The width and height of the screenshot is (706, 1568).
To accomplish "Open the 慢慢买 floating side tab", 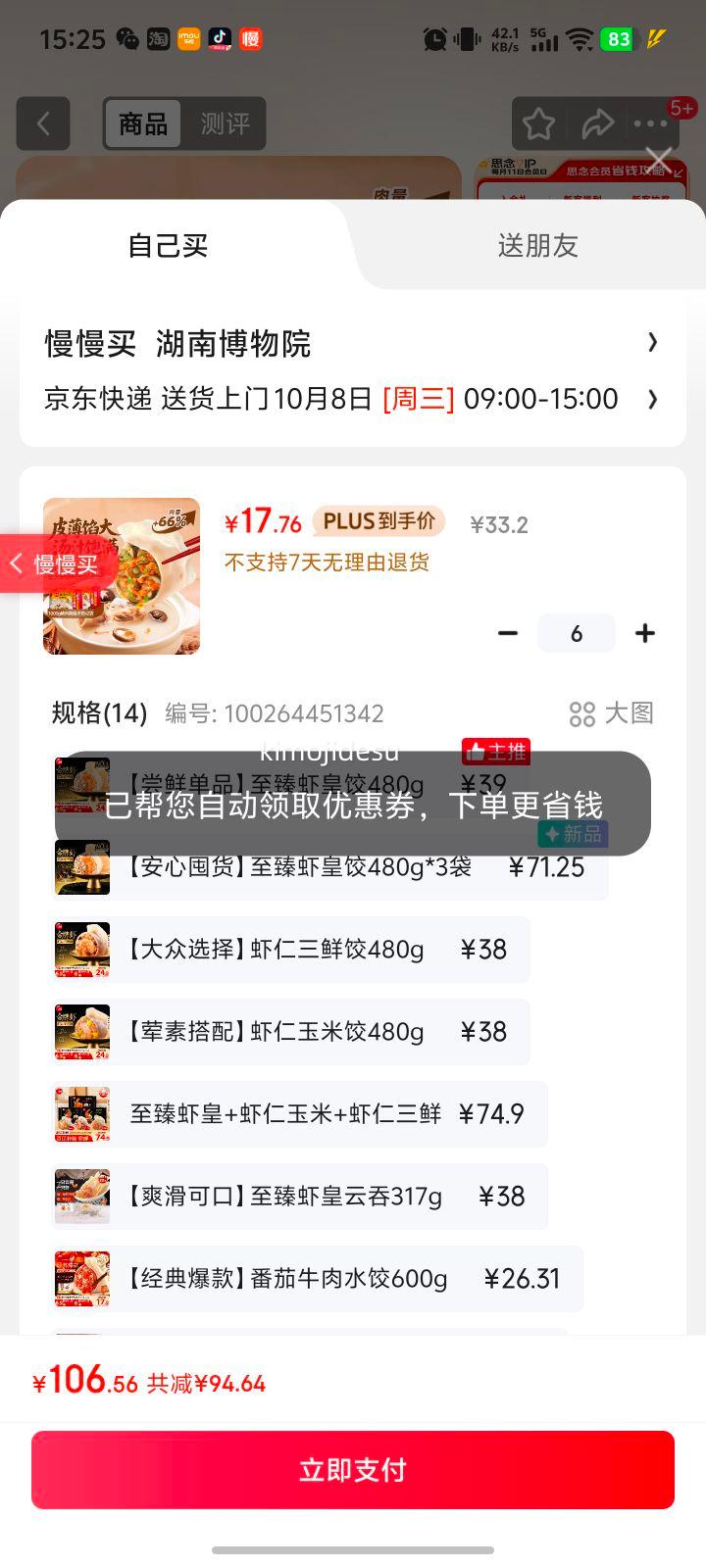I will point(57,563).
